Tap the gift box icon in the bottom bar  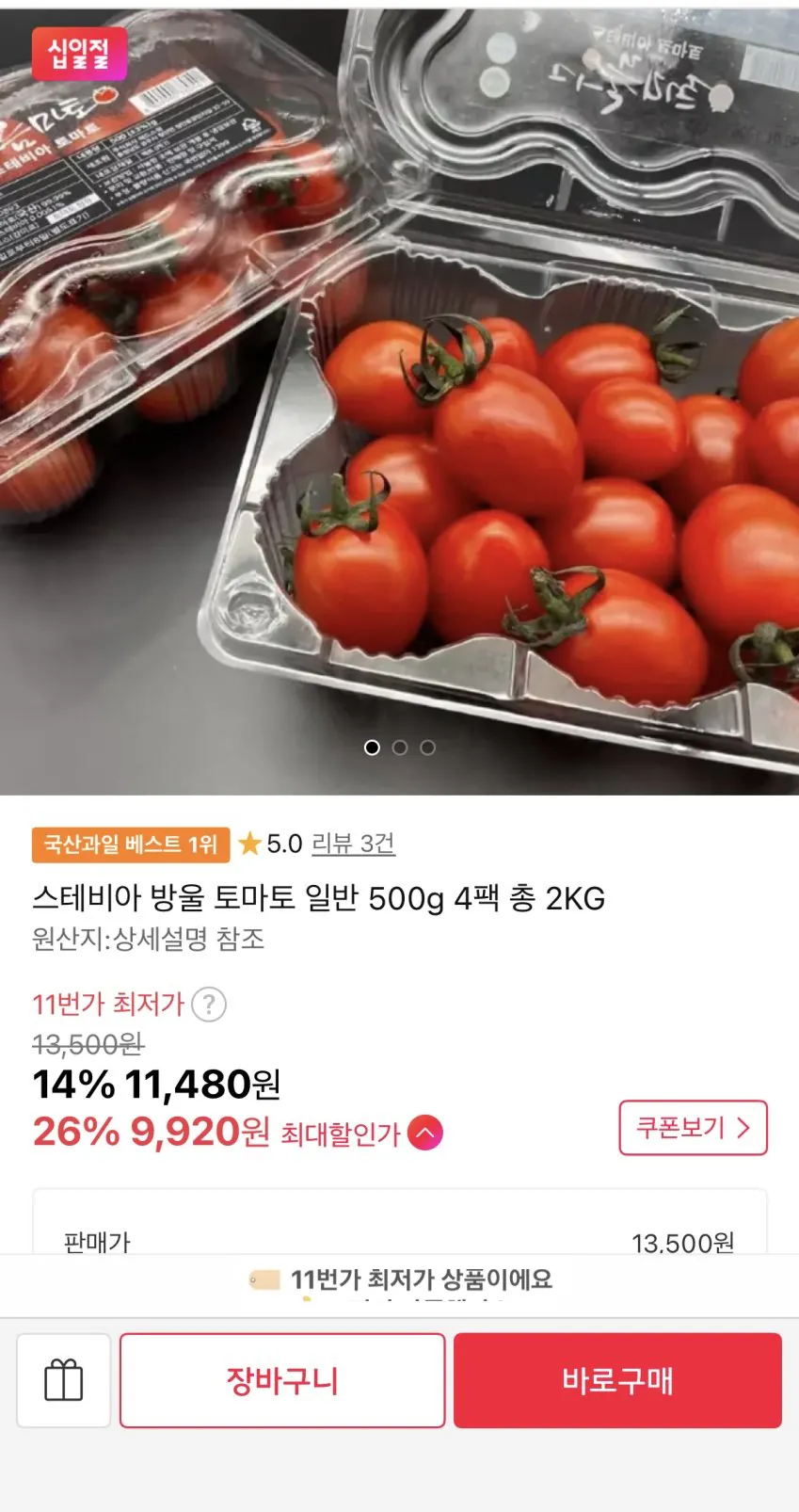tap(63, 1380)
